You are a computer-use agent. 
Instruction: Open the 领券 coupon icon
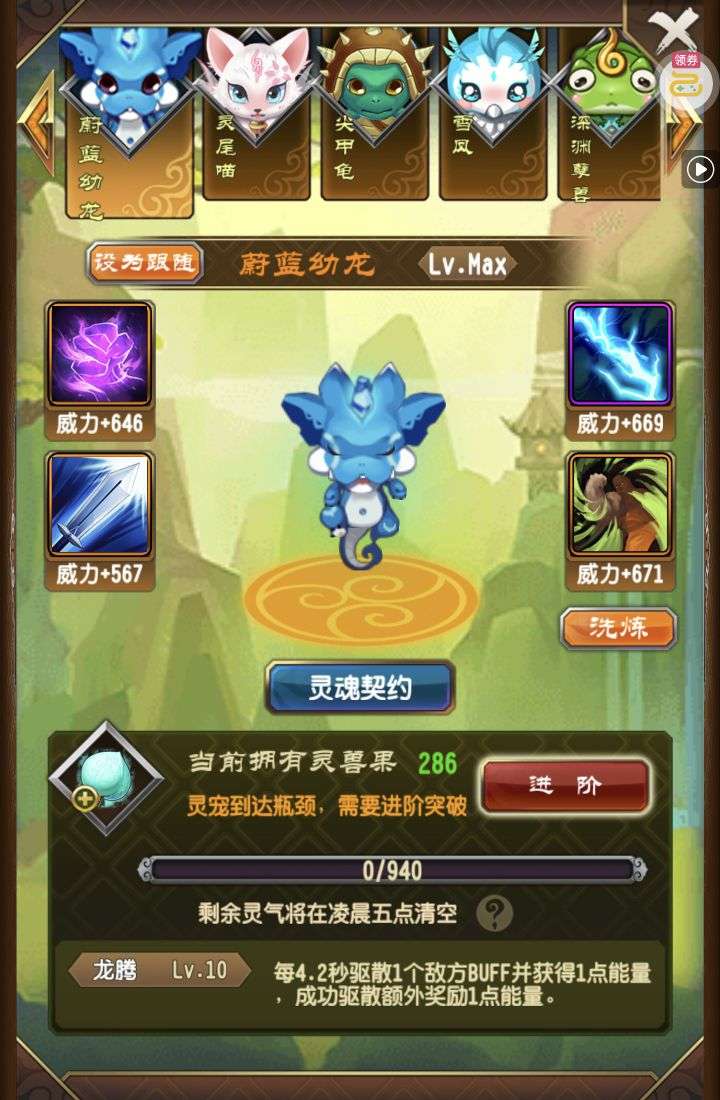click(x=684, y=75)
